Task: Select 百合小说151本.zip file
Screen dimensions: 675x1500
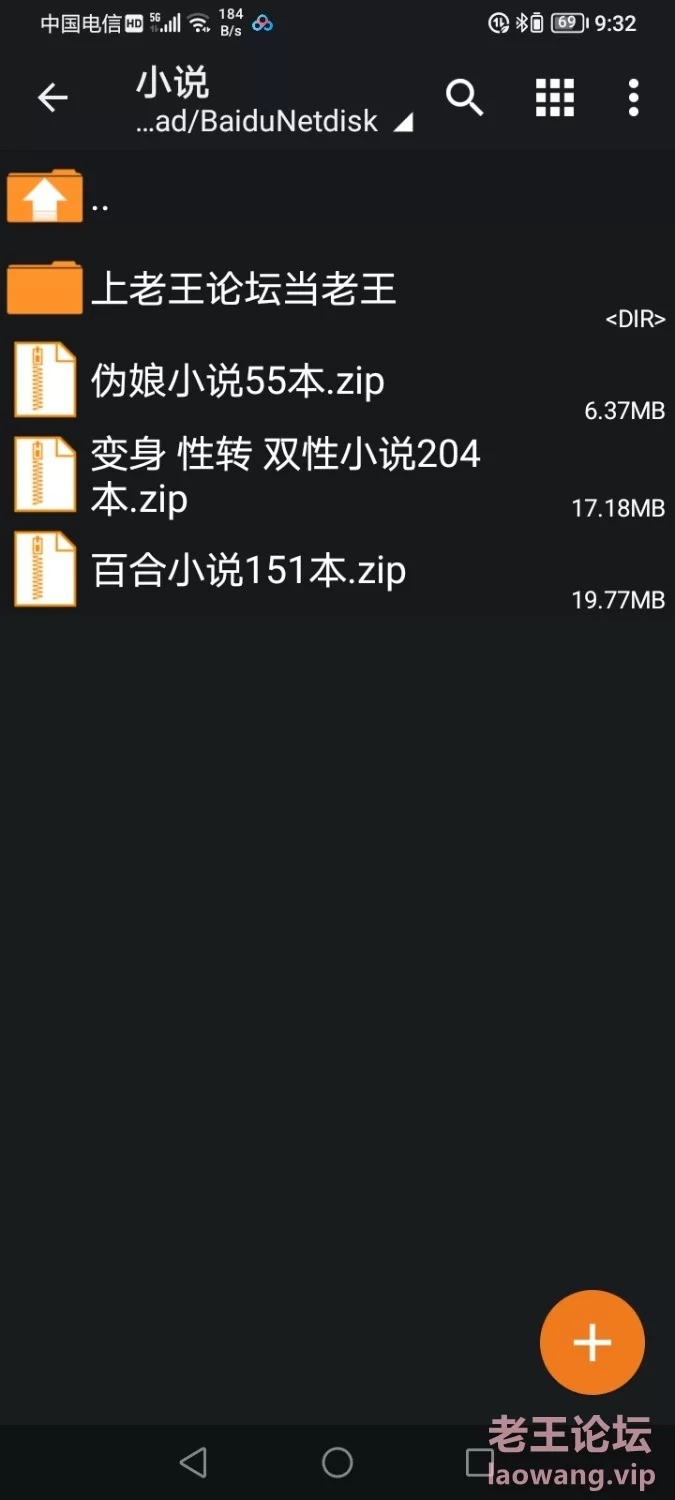Action: pos(337,571)
